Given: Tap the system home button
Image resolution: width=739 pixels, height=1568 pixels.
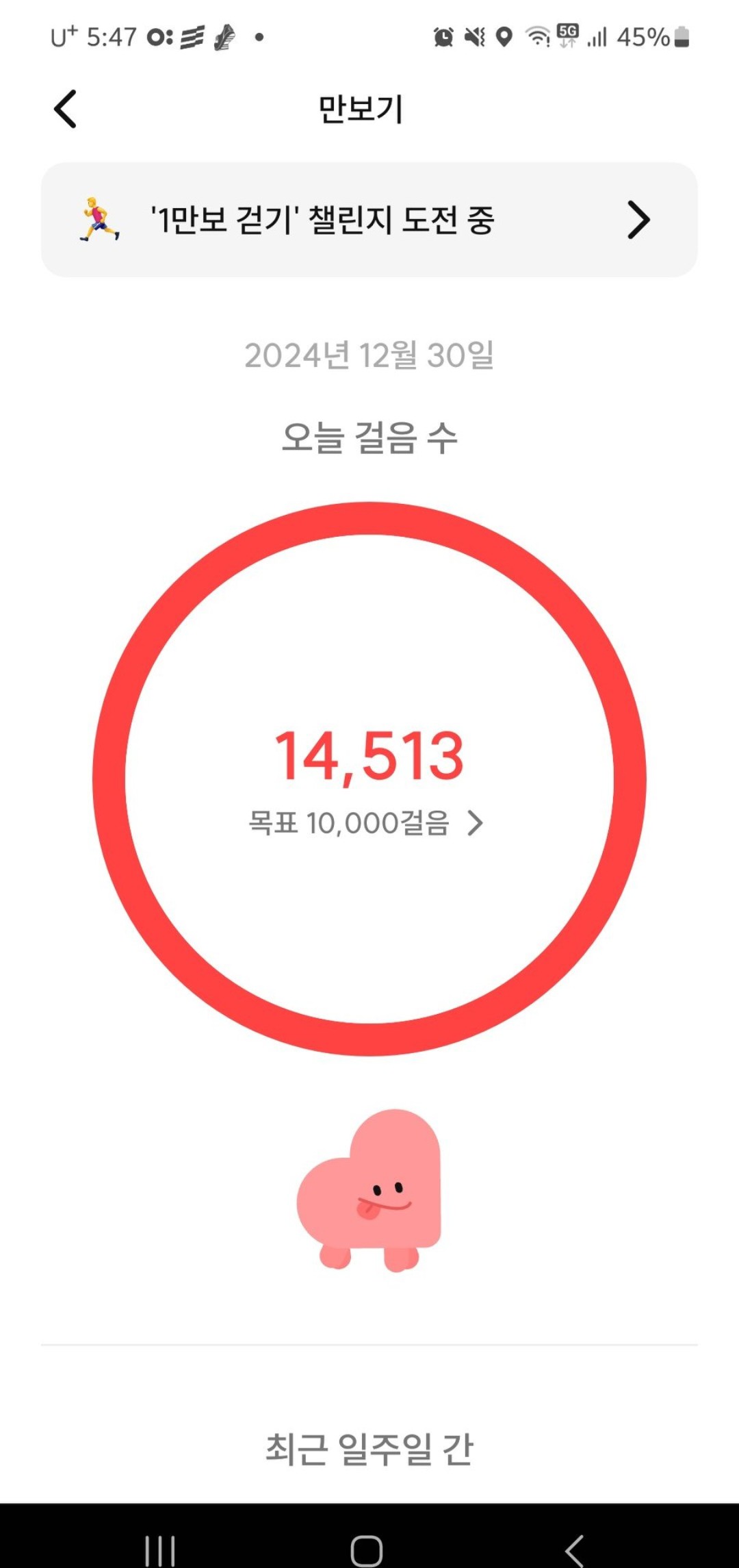Looking at the screenshot, I should point(367,1550).
